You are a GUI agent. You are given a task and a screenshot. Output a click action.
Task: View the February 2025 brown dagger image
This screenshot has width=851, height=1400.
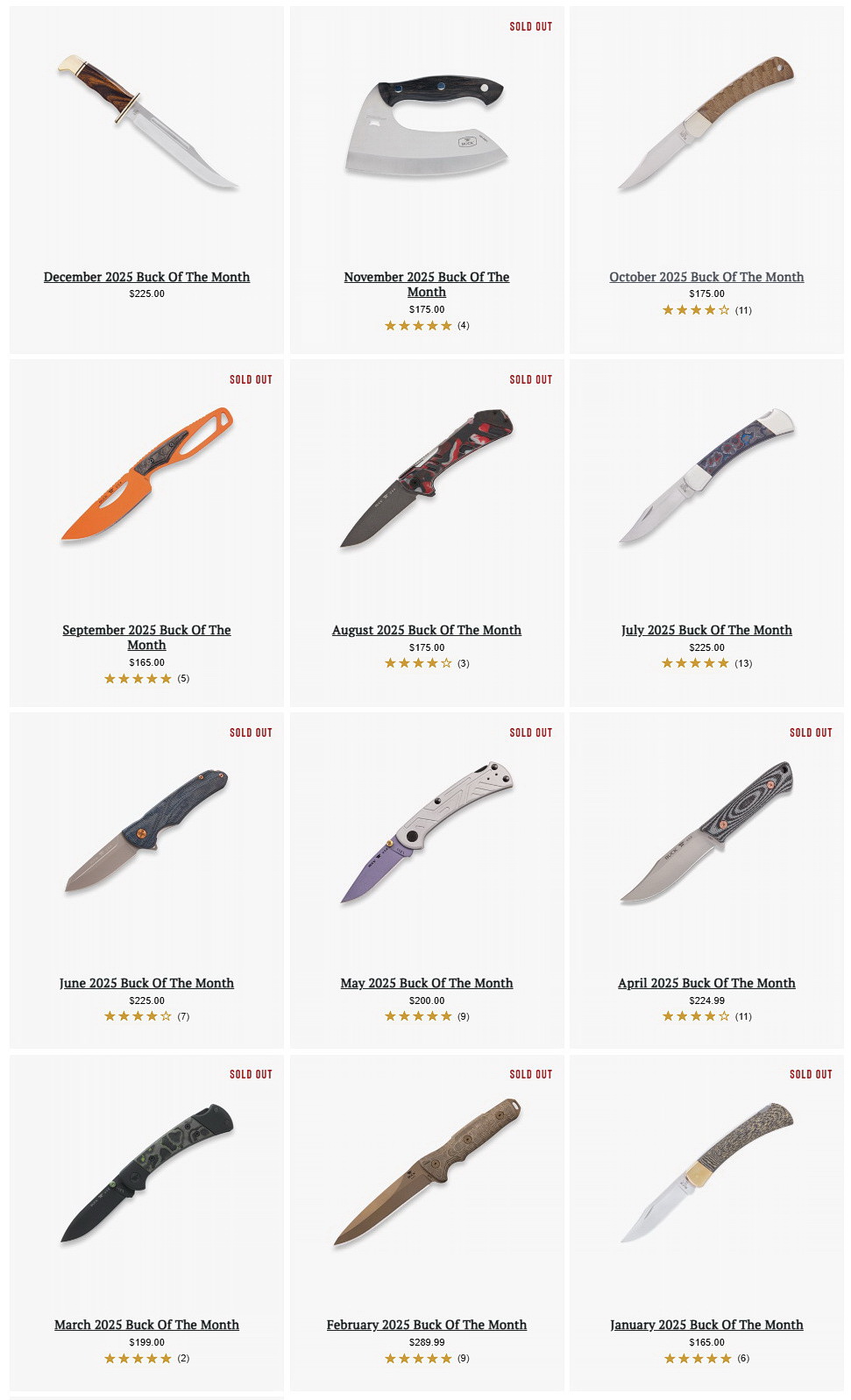426,1171
